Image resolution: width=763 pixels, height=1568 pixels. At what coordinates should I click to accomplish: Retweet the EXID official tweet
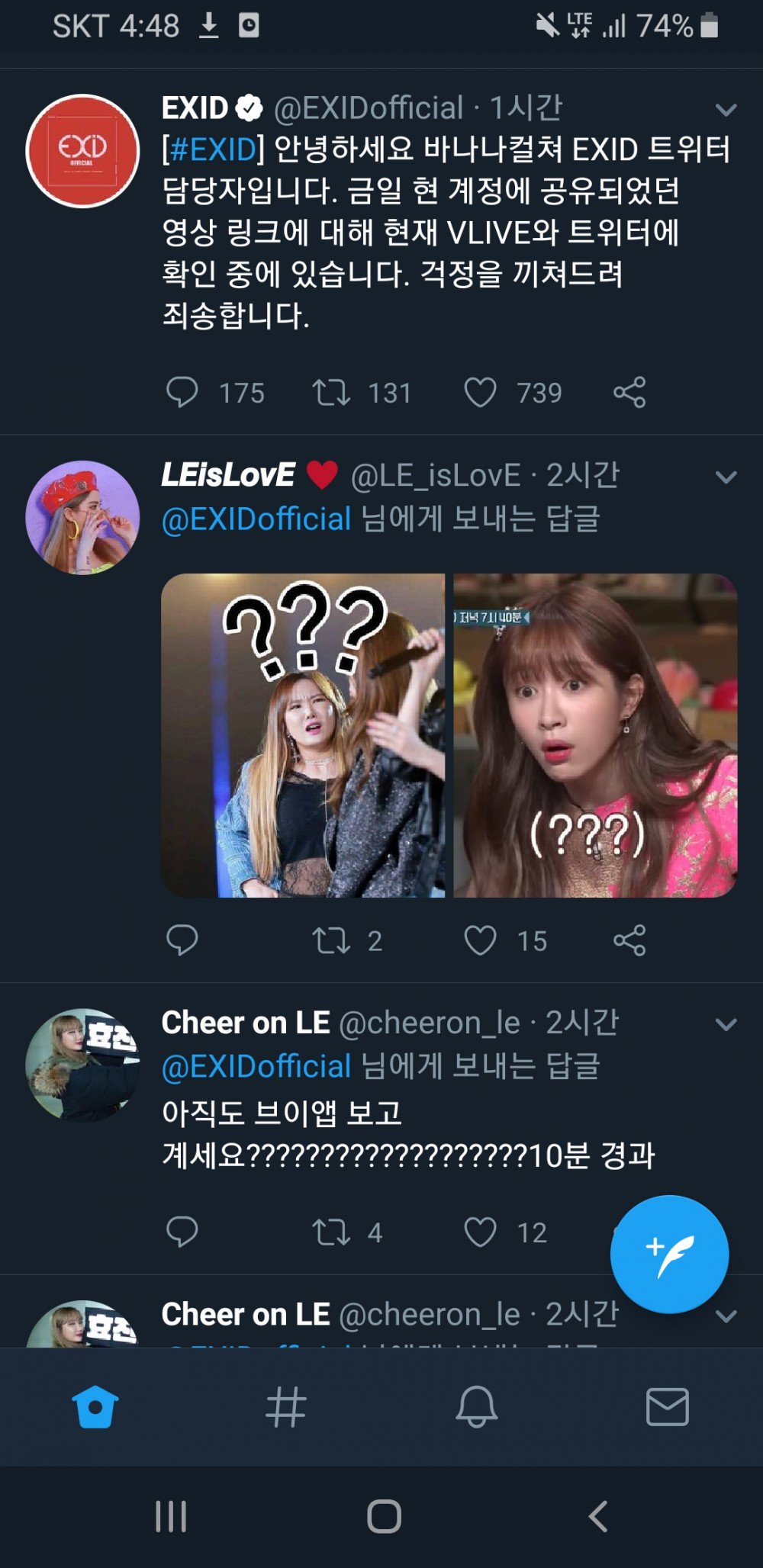point(331,393)
